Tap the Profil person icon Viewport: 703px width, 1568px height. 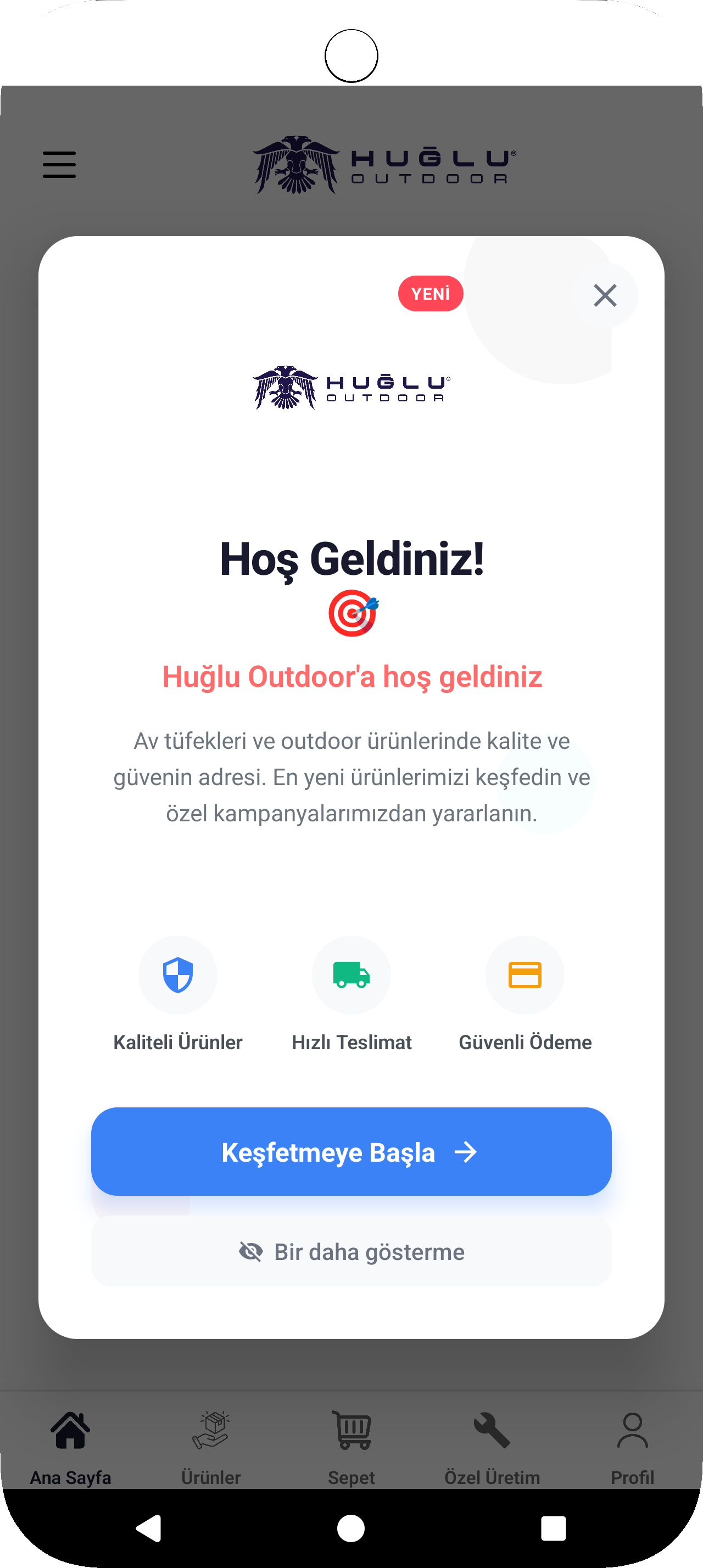632,1431
